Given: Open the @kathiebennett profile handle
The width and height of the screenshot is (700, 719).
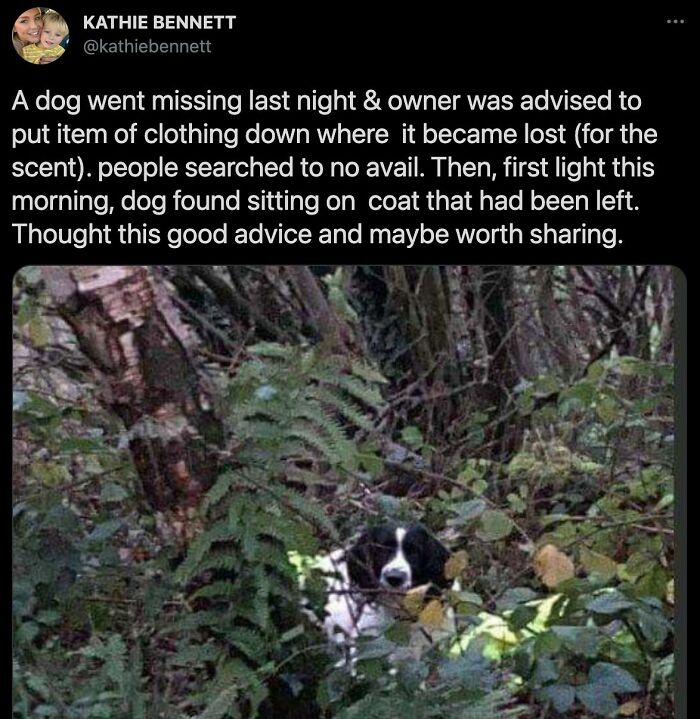Looking at the screenshot, I should coord(147,46).
